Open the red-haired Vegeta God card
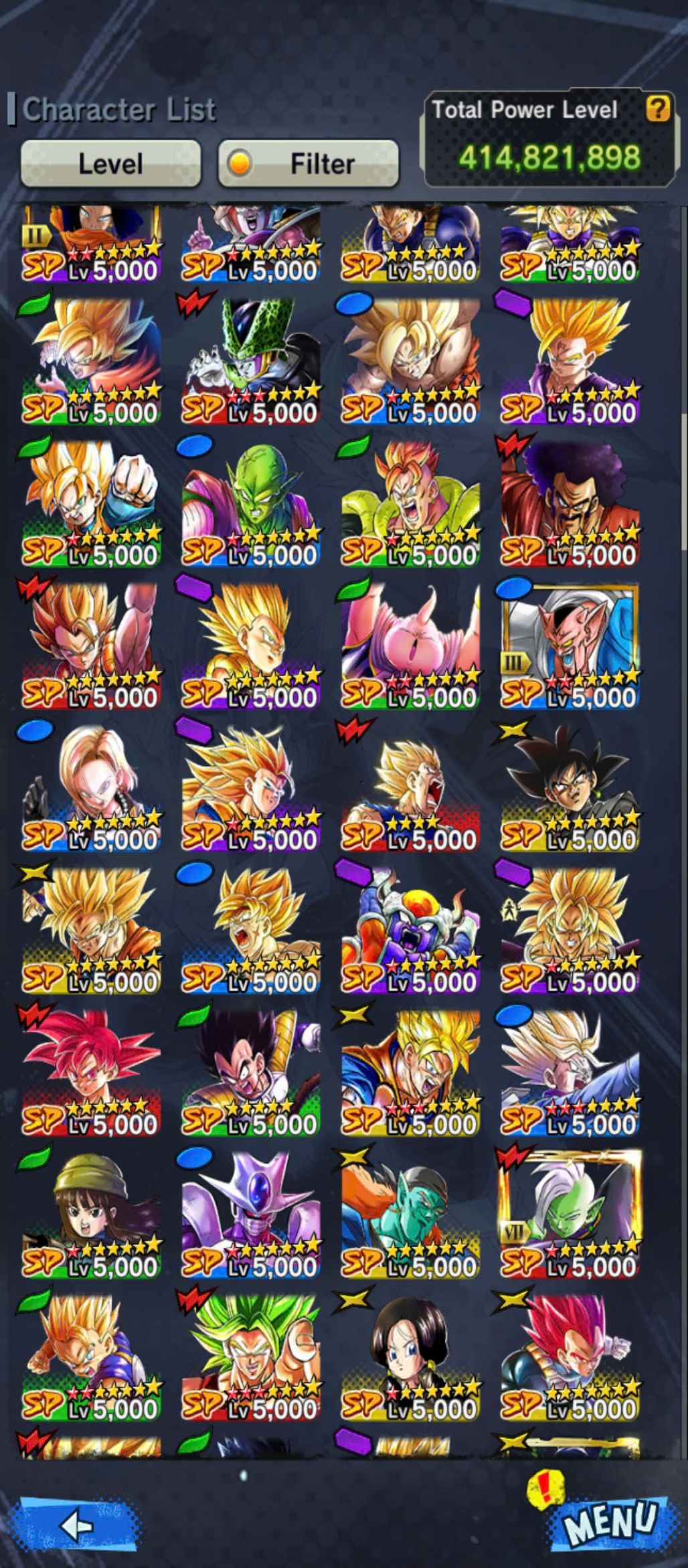The width and height of the screenshot is (688, 1568). 570,1358
